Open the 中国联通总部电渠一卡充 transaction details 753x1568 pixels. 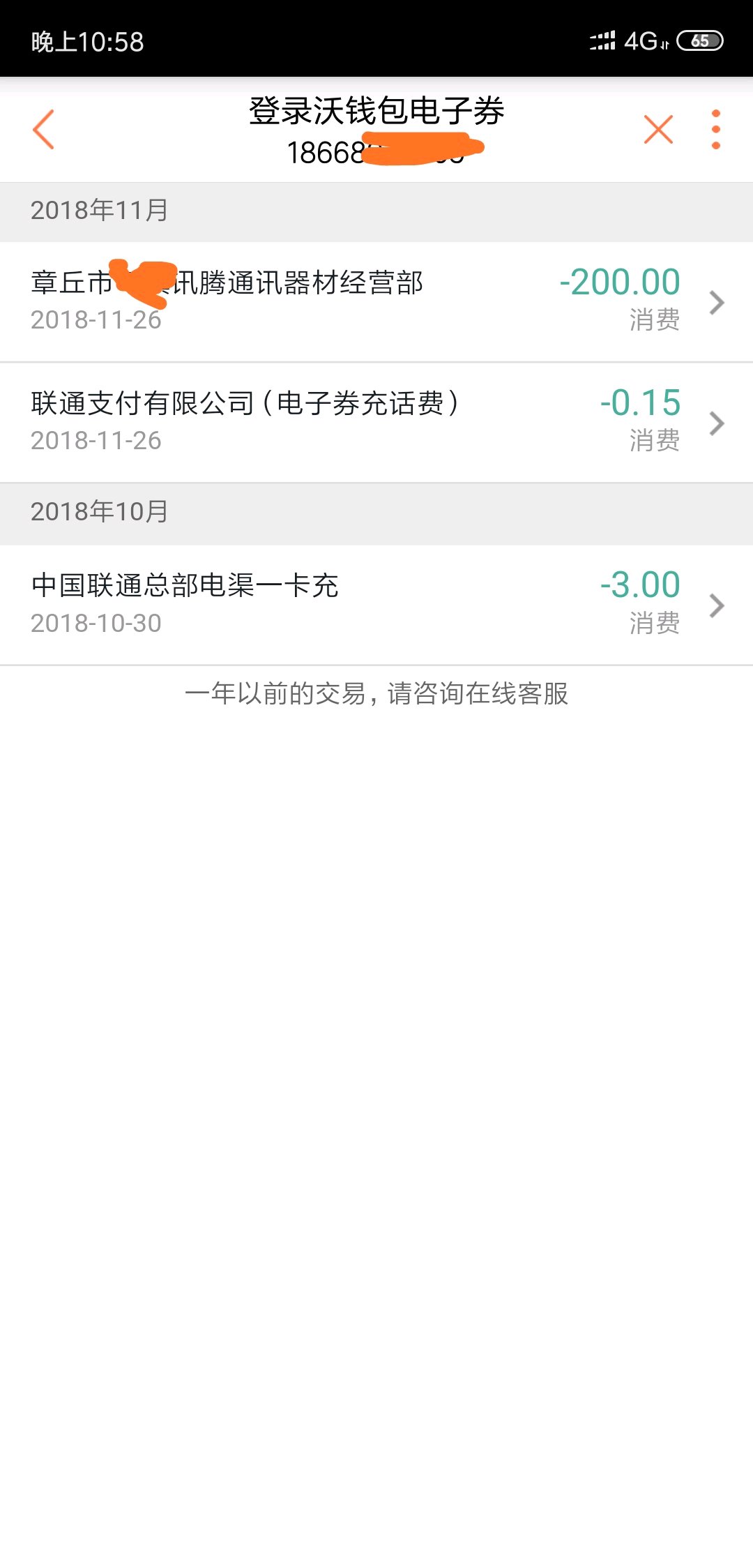click(x=376, y=604)
